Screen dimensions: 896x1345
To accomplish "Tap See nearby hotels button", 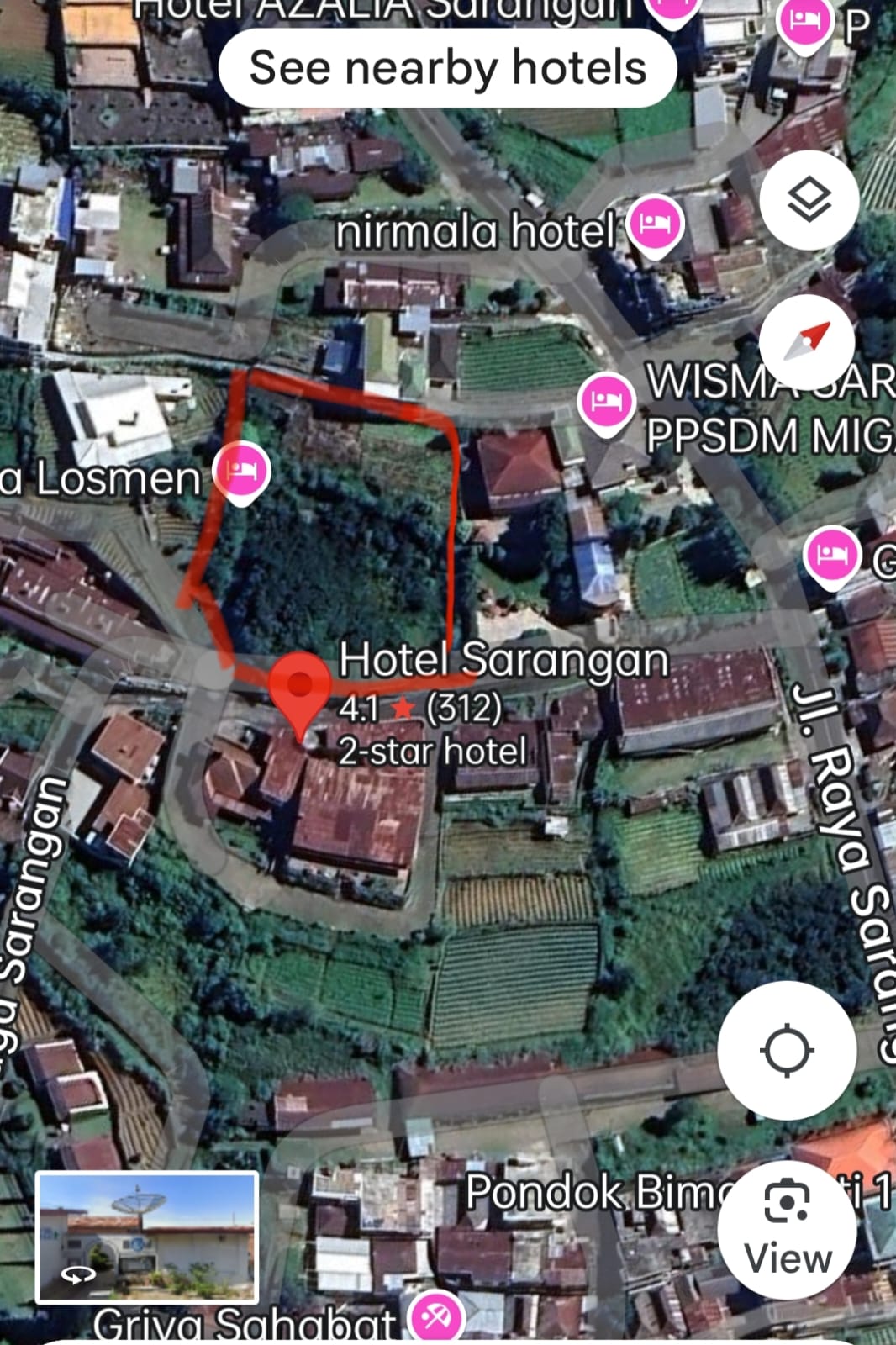I will [x=446, y=69].
